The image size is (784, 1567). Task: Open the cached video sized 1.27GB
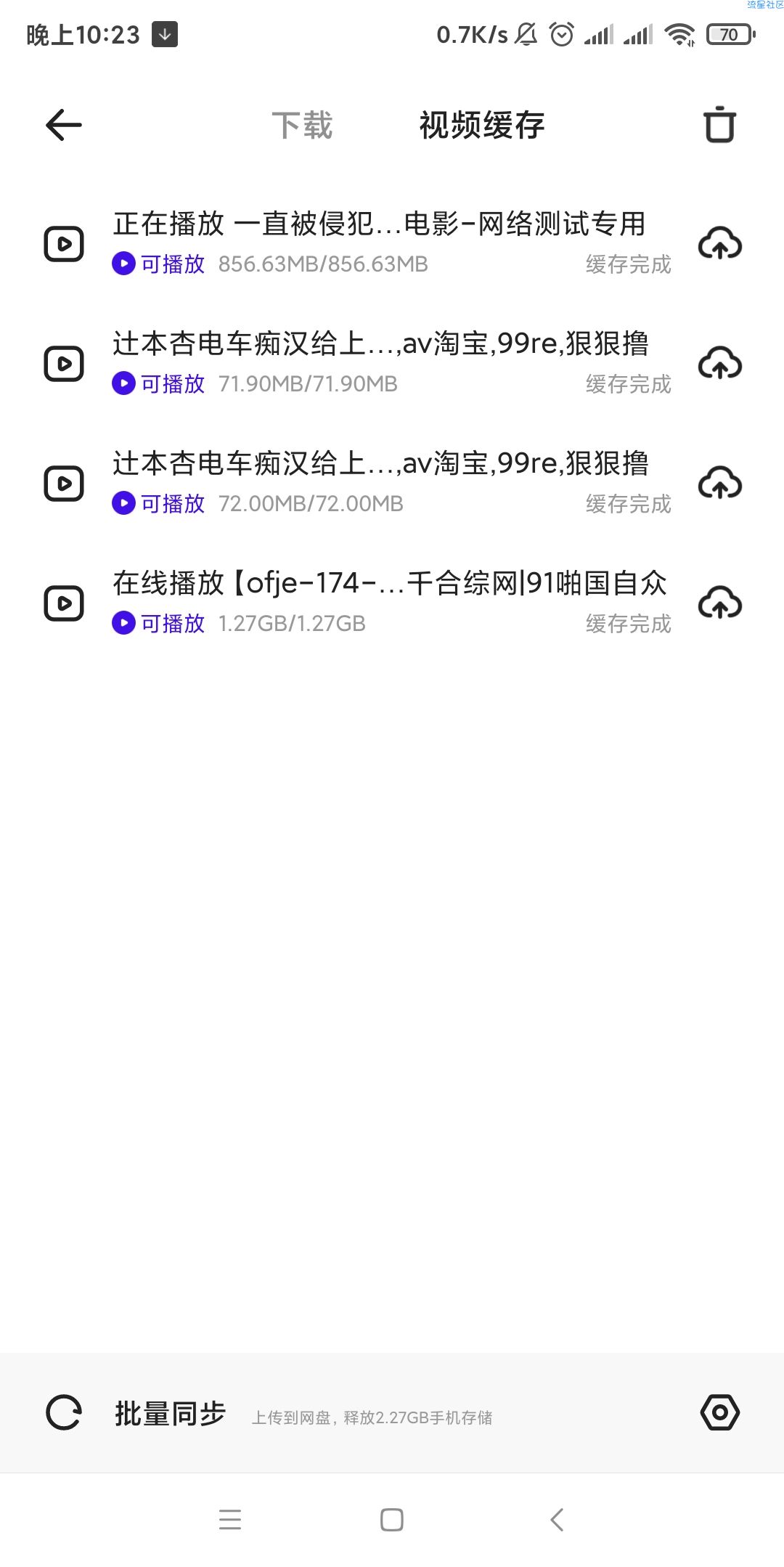coord(356,602)
